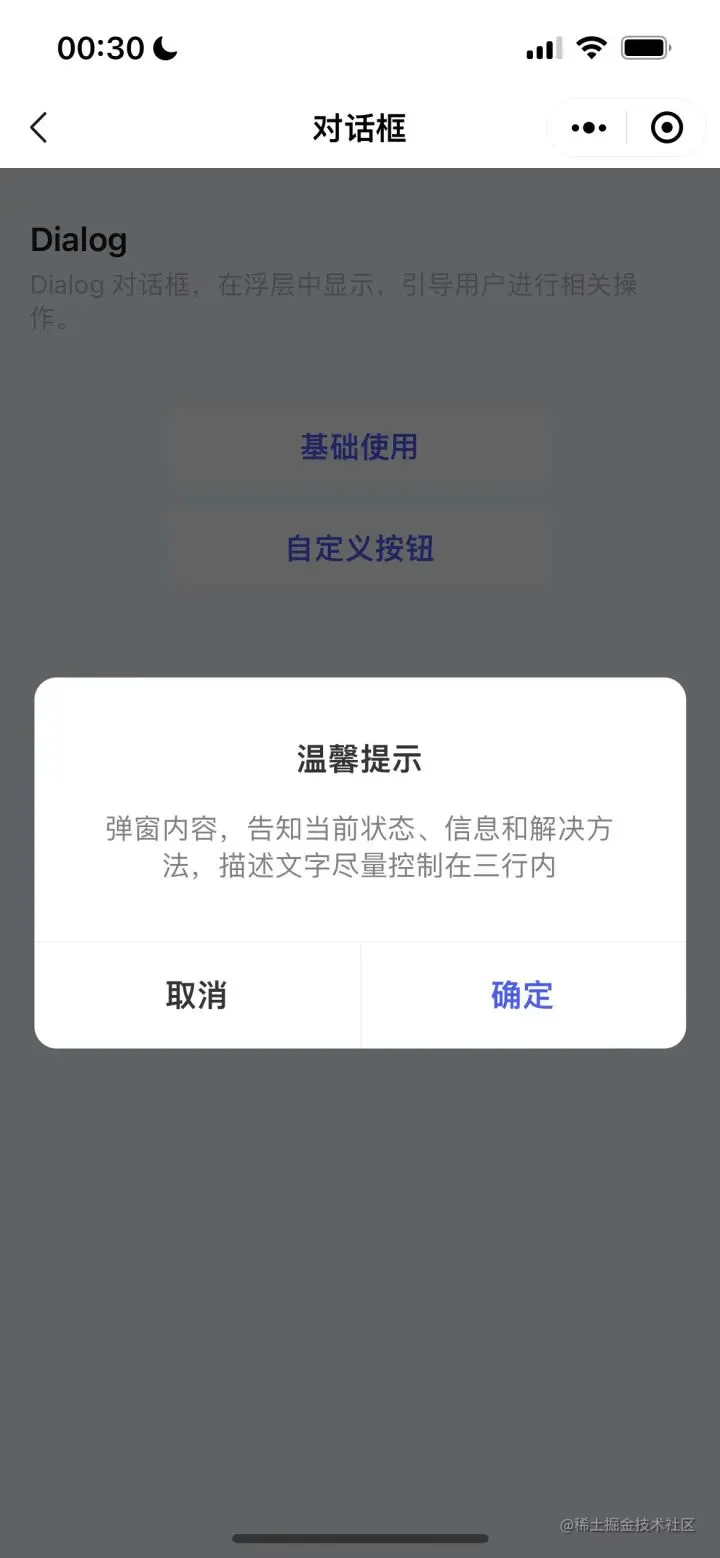Go back using the top-left arrow
Viewport: 720px width, 1558px height.
(x=39, y=128)
